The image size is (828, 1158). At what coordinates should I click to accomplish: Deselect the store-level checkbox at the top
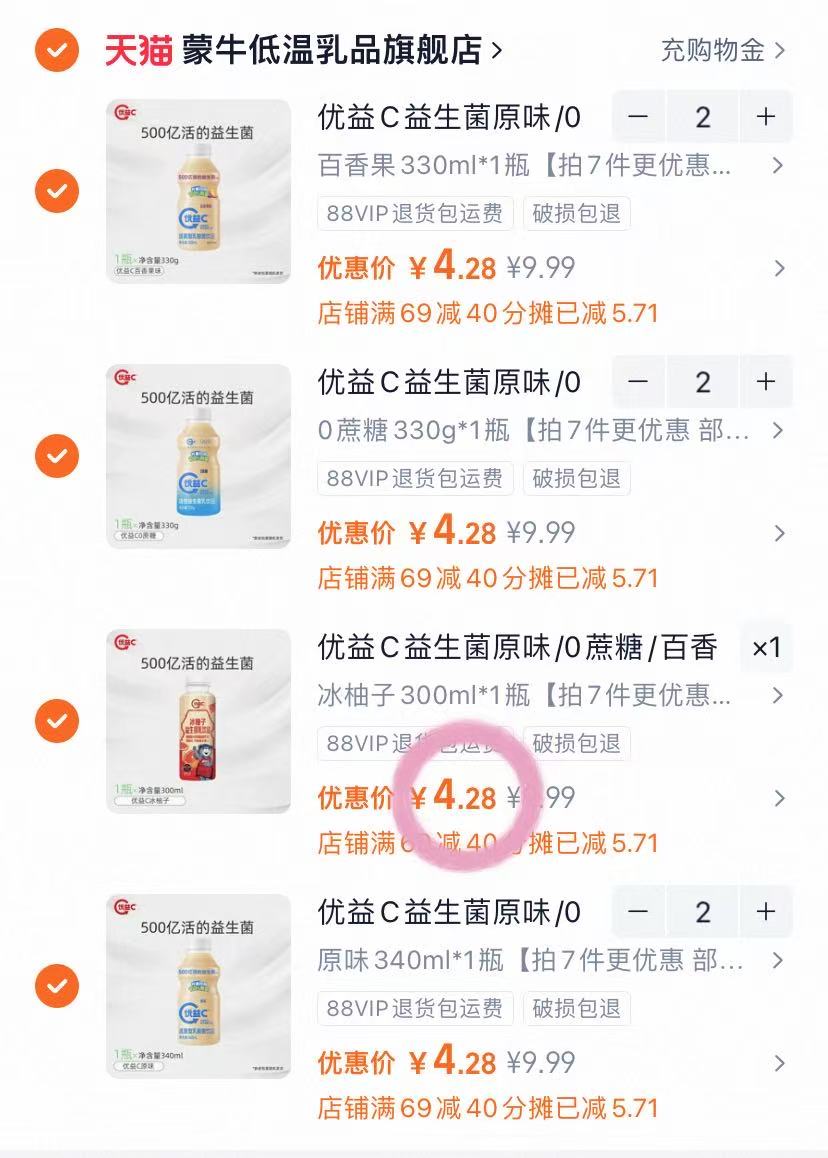[x=56, y=45]
